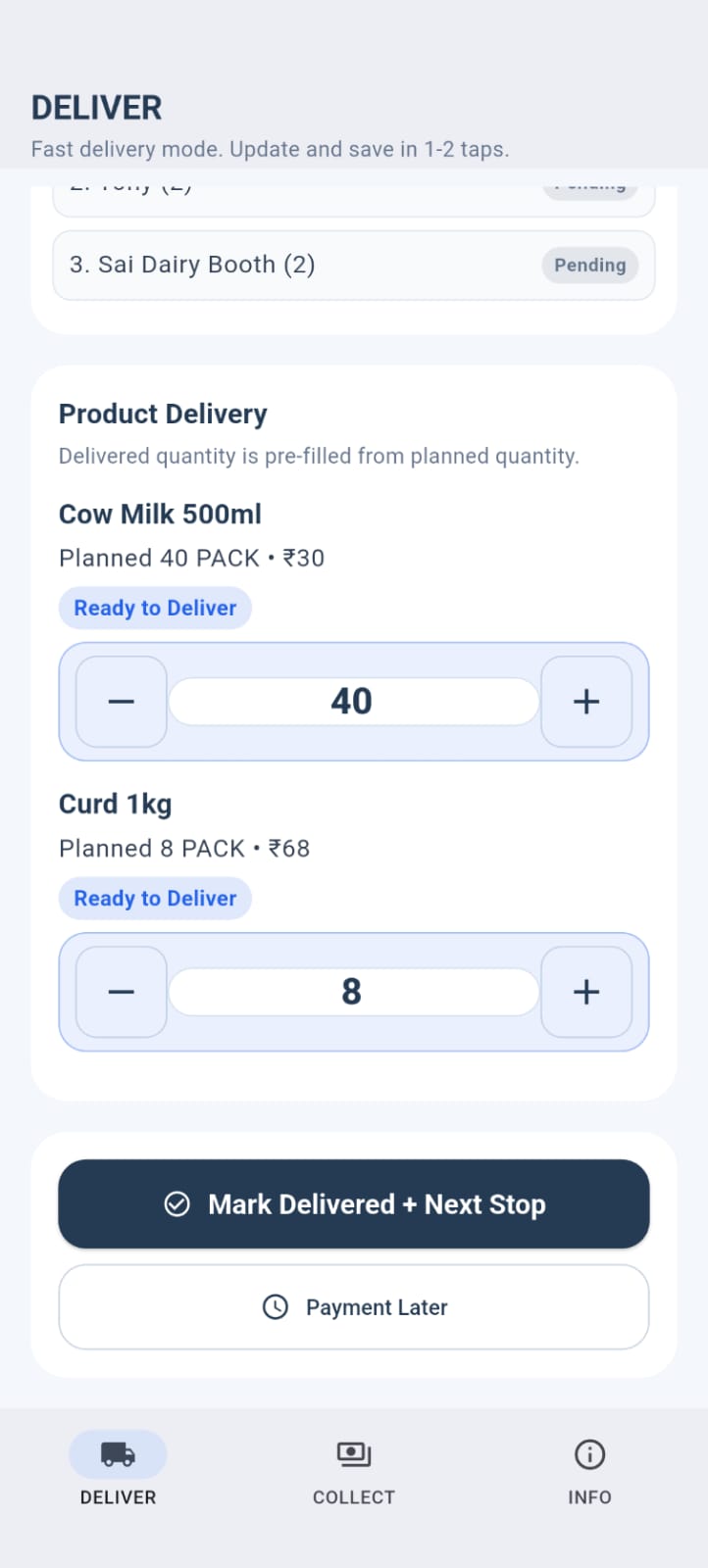Choose Payment Later
This screenshot has width=708, height=1568.
[x=353, y=1306]
